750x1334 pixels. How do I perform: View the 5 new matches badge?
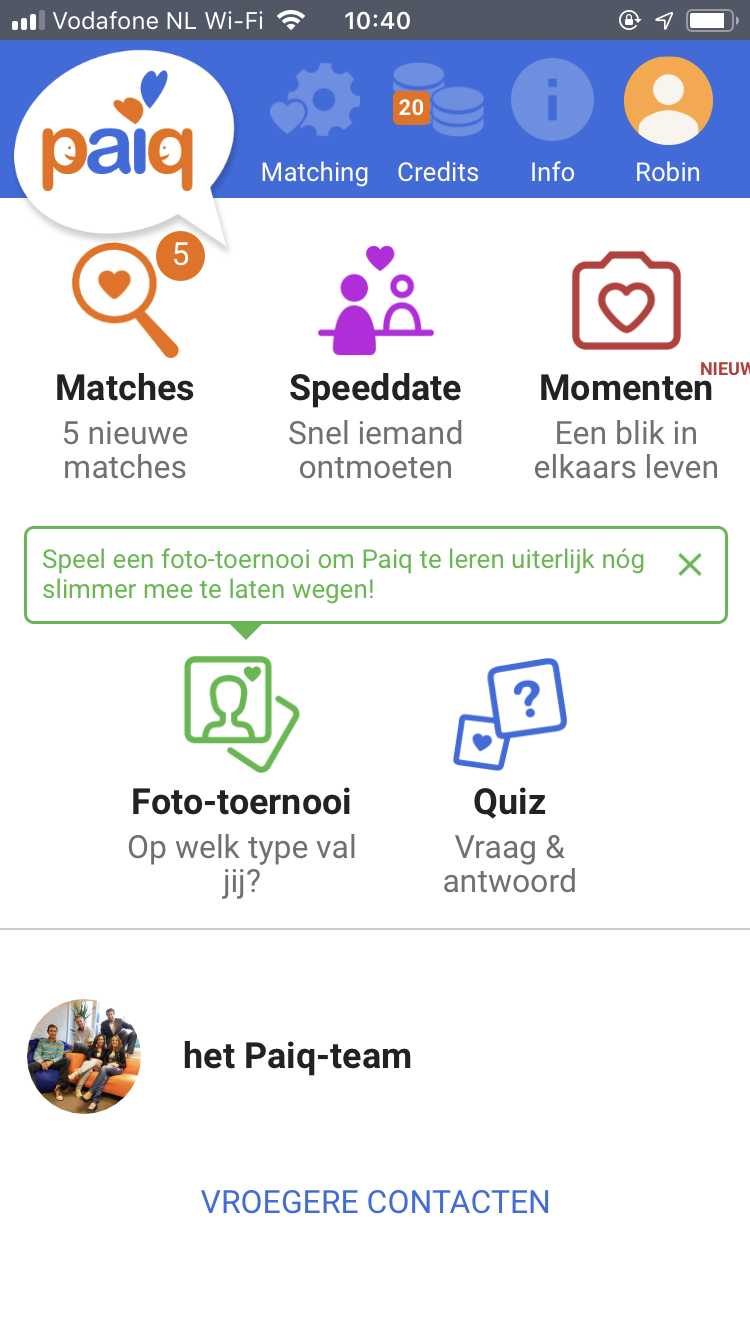click(179, 256)
